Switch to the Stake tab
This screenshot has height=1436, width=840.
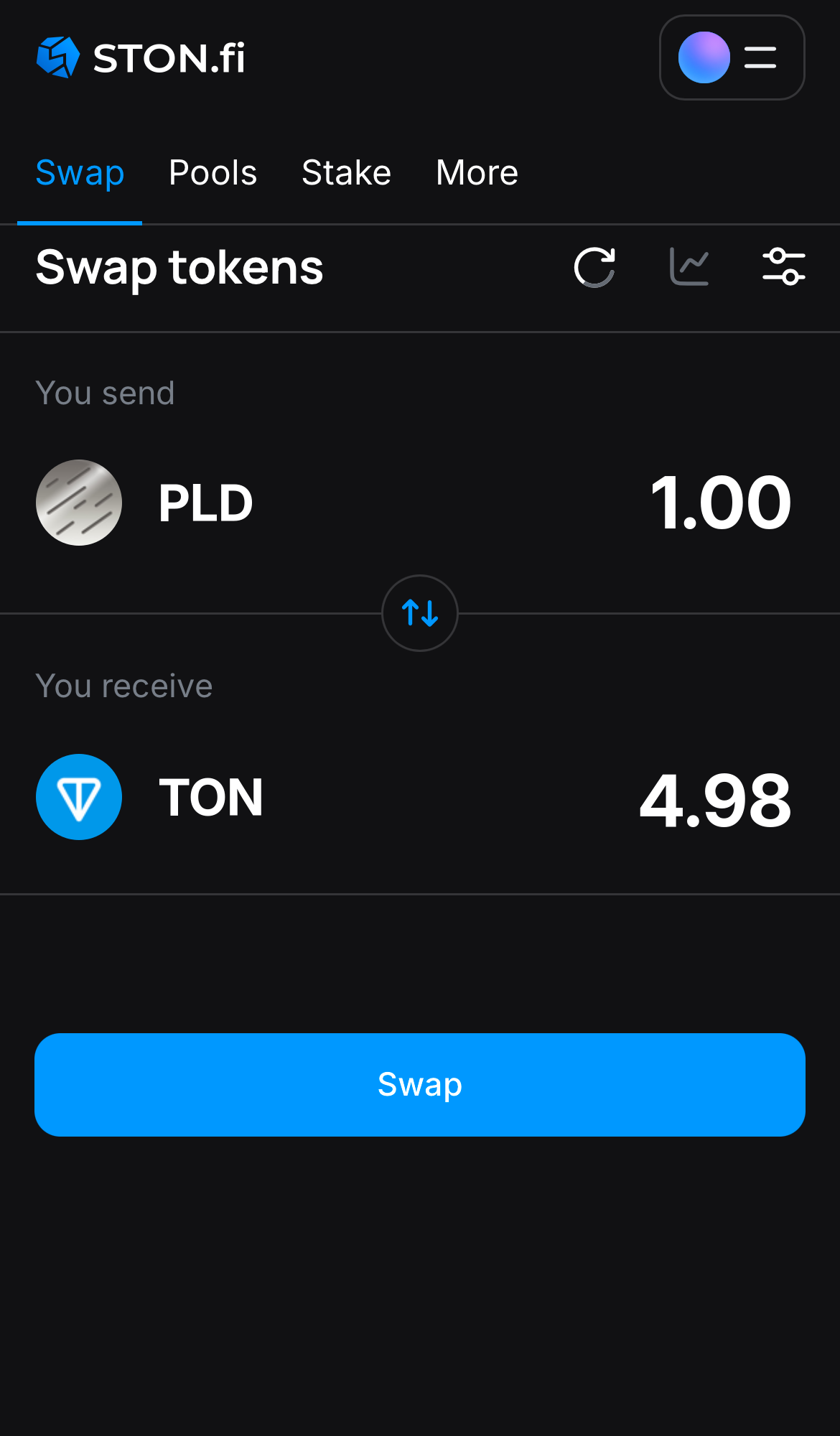(346, 172)
